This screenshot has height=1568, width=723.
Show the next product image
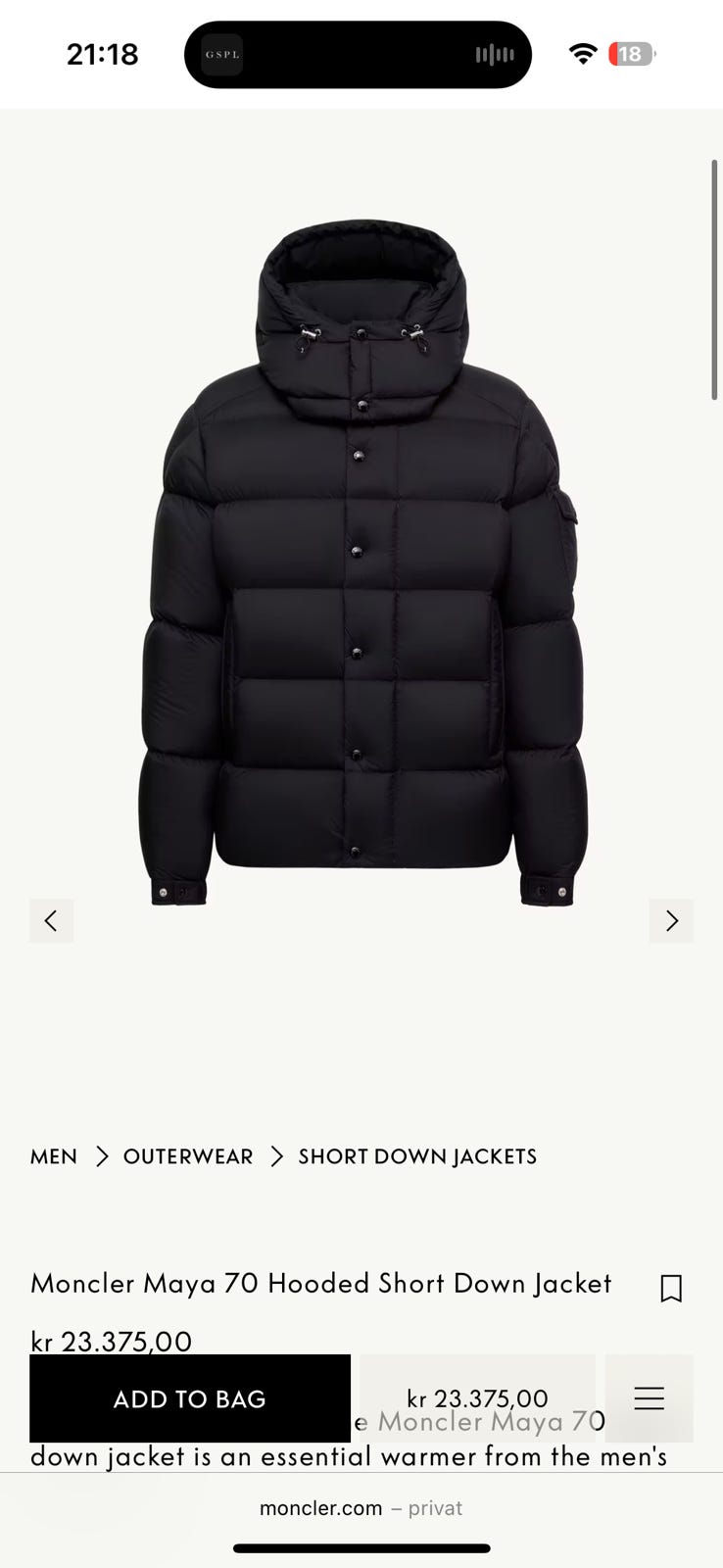click(671, 920)
